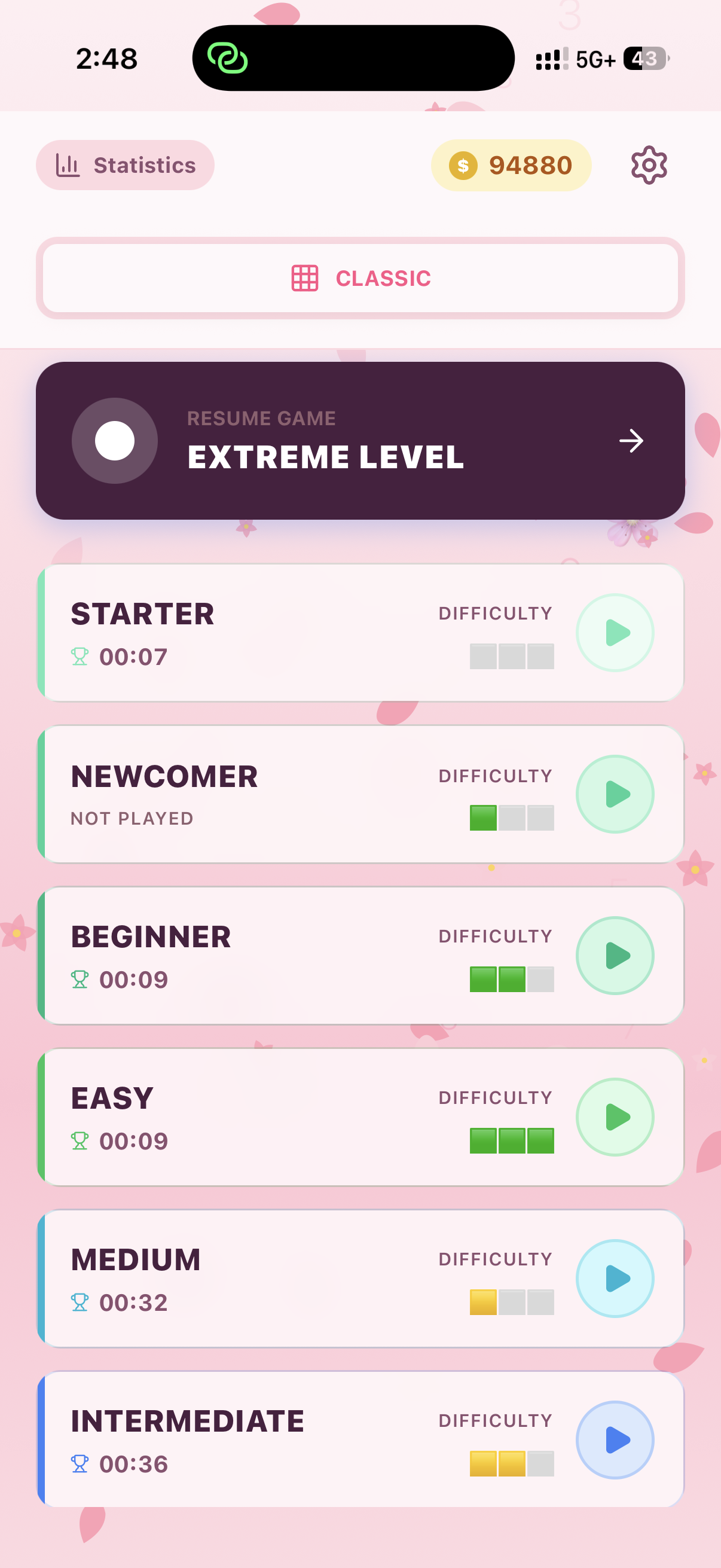Tap the 94880 coins balance
This screenshot has width=721, height=1568.
(x=511, y=165)
